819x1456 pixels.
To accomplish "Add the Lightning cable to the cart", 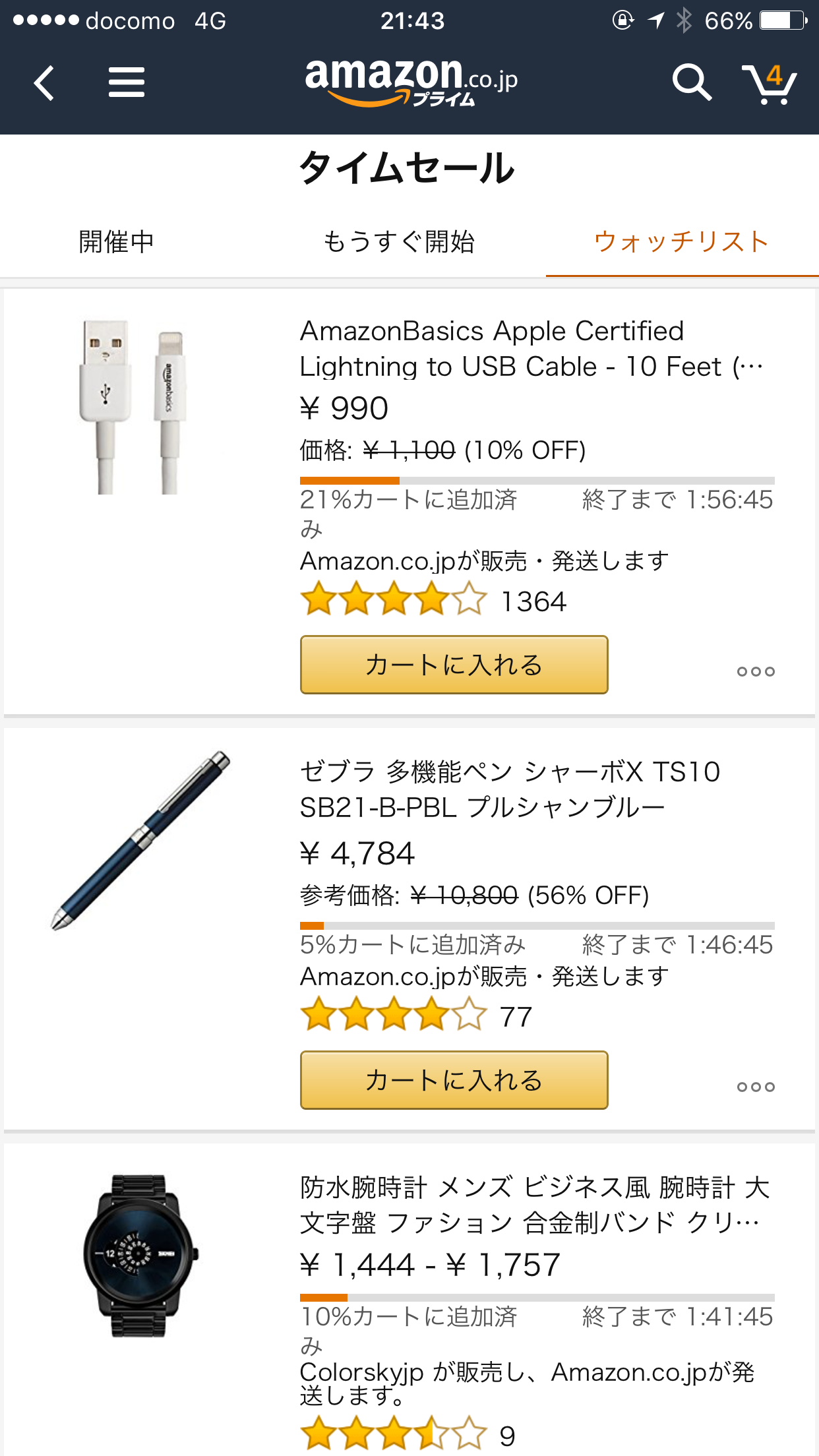I will [454, 665].
